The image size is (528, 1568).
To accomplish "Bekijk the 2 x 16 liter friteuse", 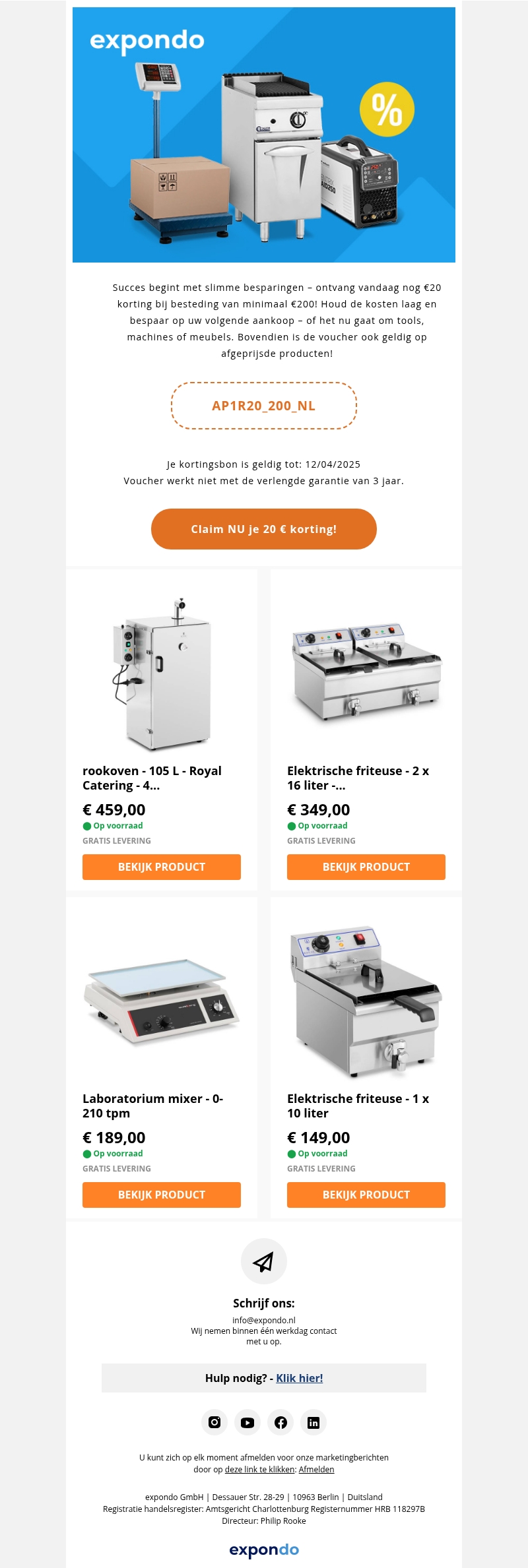I will [x=366, y=867].
